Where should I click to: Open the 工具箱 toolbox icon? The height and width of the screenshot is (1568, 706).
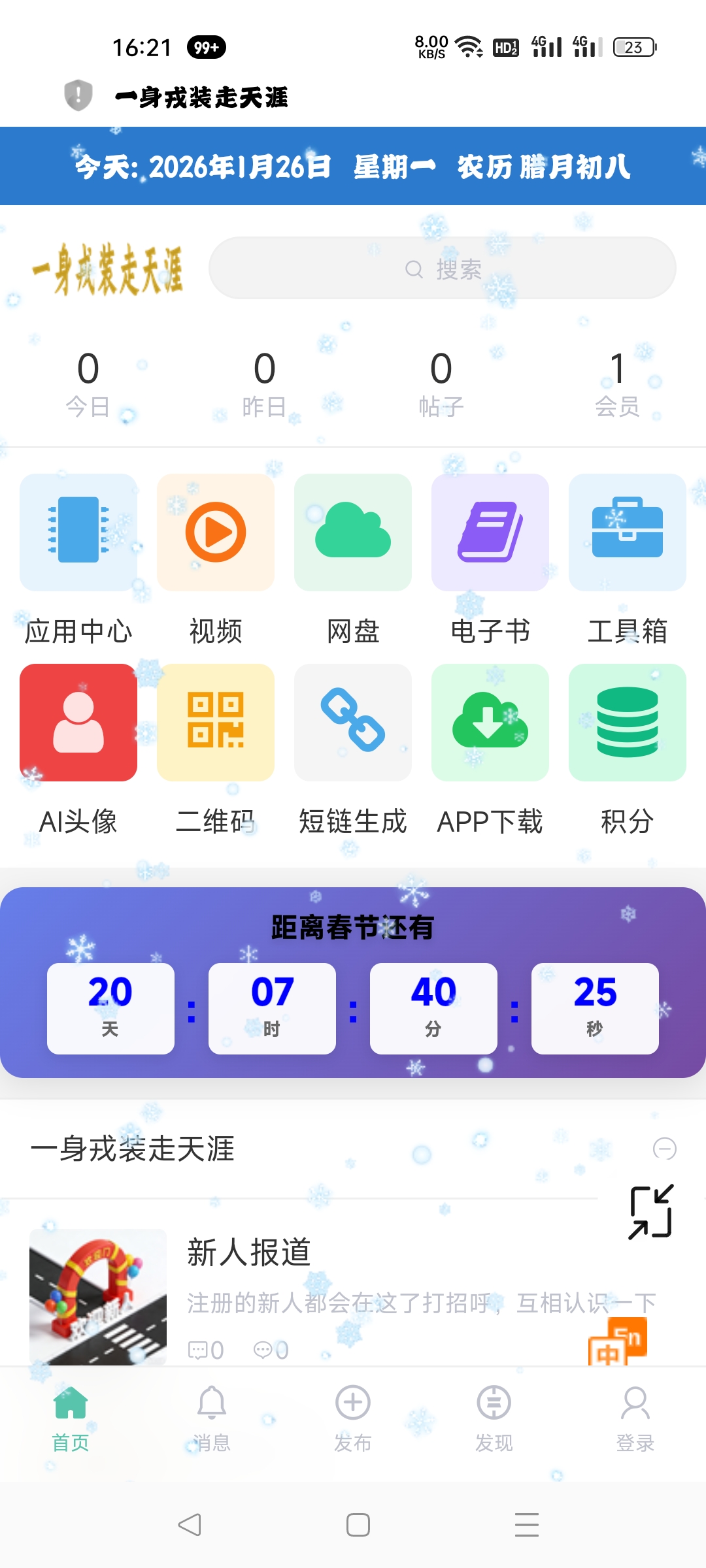627,531
